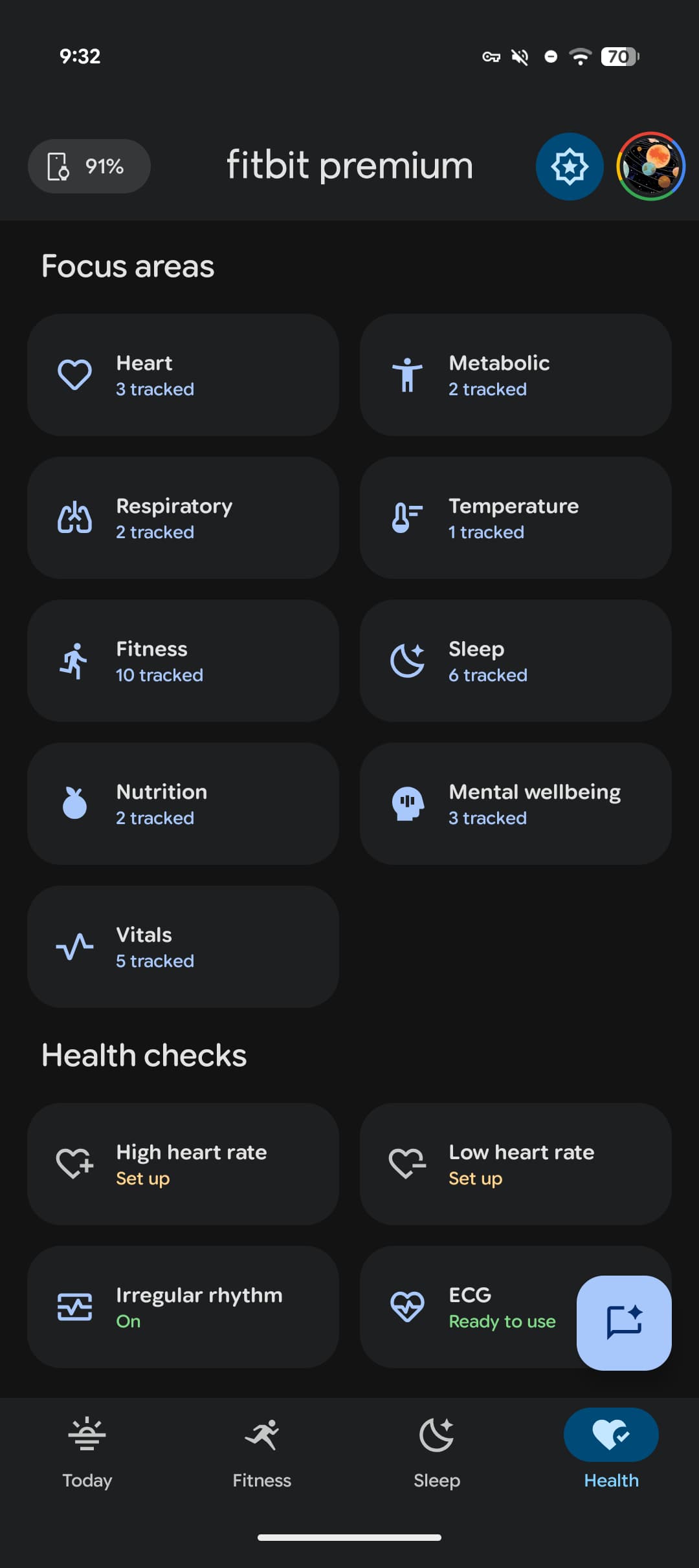The image size is (699, 1568).
Task: Select the Nutrition card
Action: tap(183, 804)
